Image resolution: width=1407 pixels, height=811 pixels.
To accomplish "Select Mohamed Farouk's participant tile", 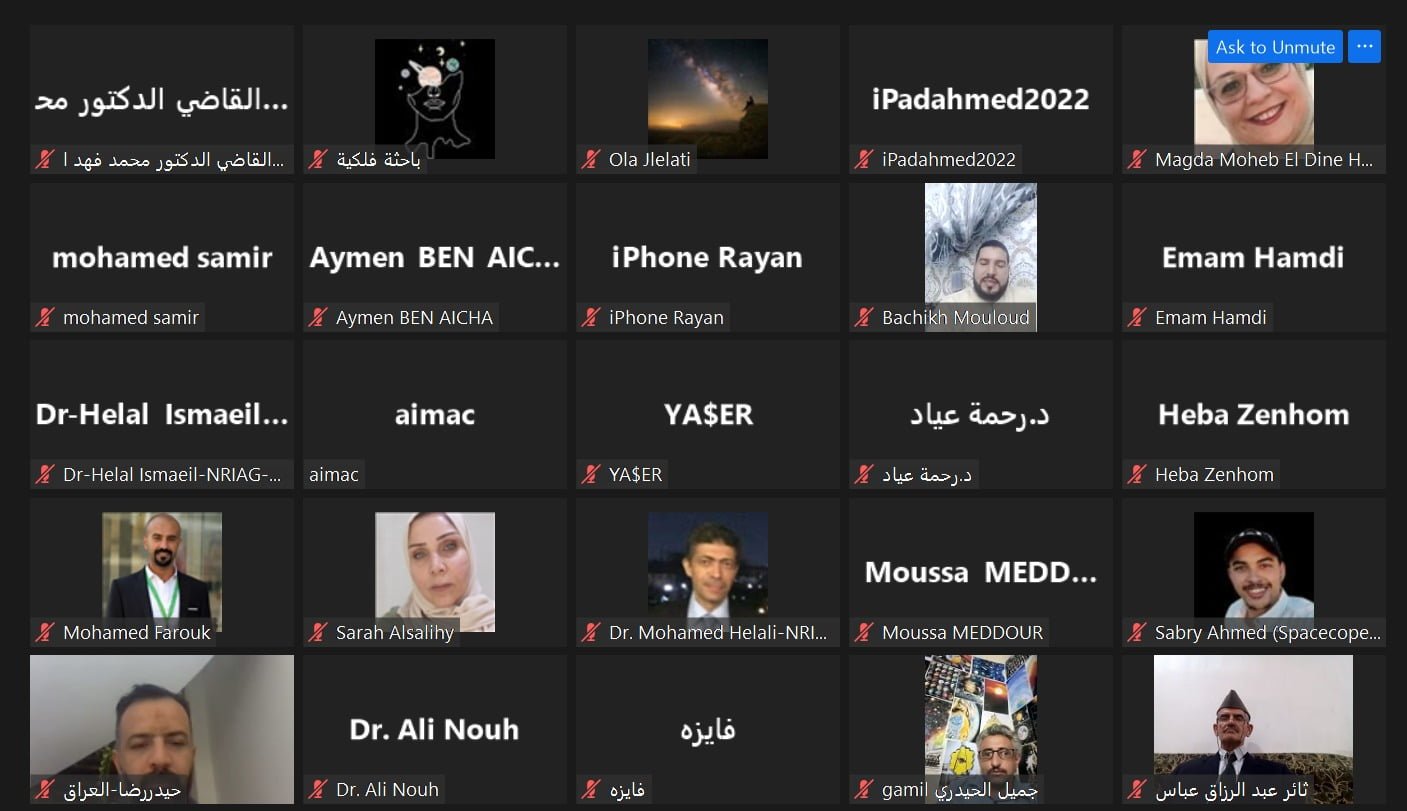I will [x=162, y=572].
